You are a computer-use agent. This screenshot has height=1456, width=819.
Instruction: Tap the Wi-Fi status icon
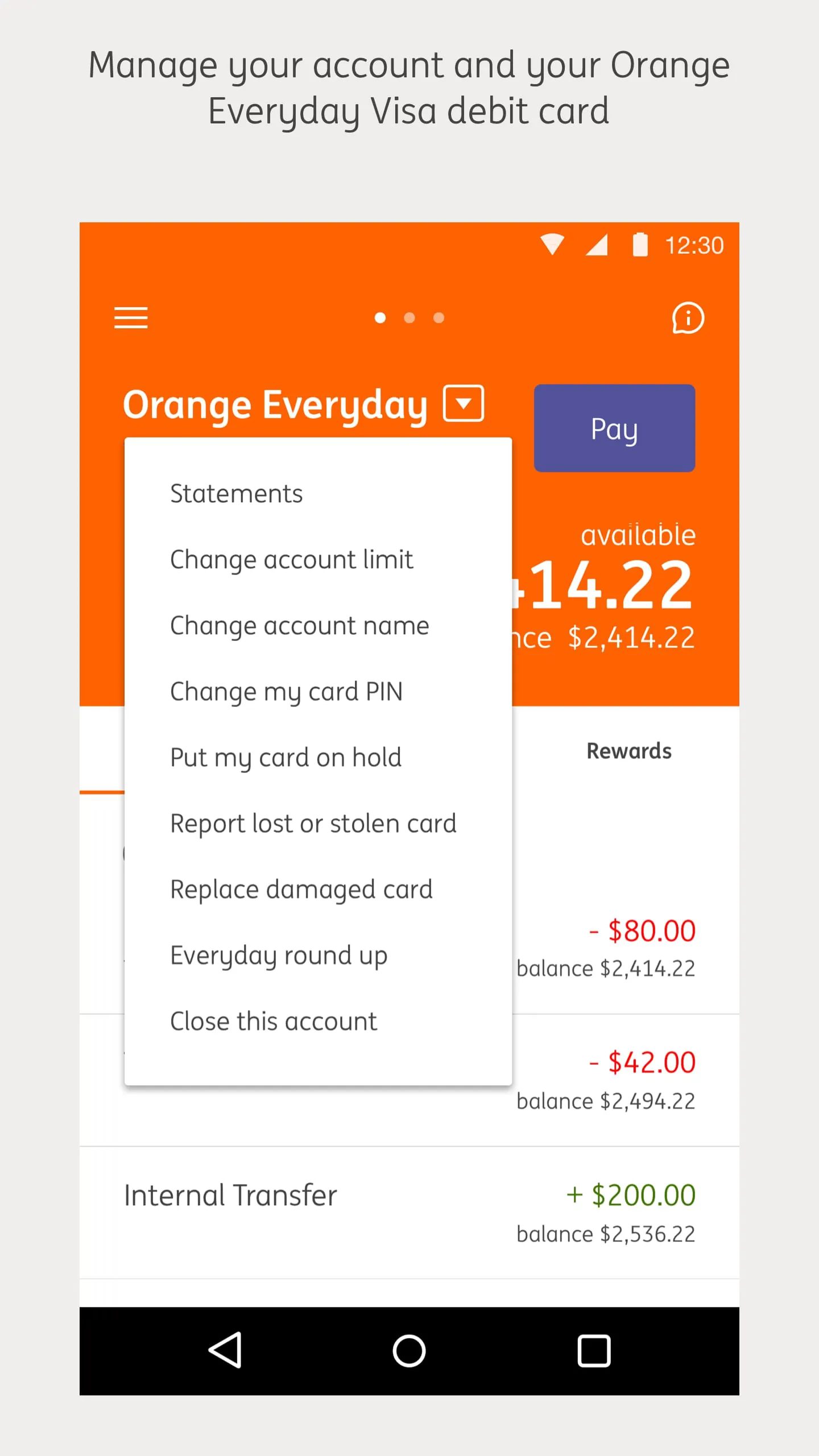point(551,245)
